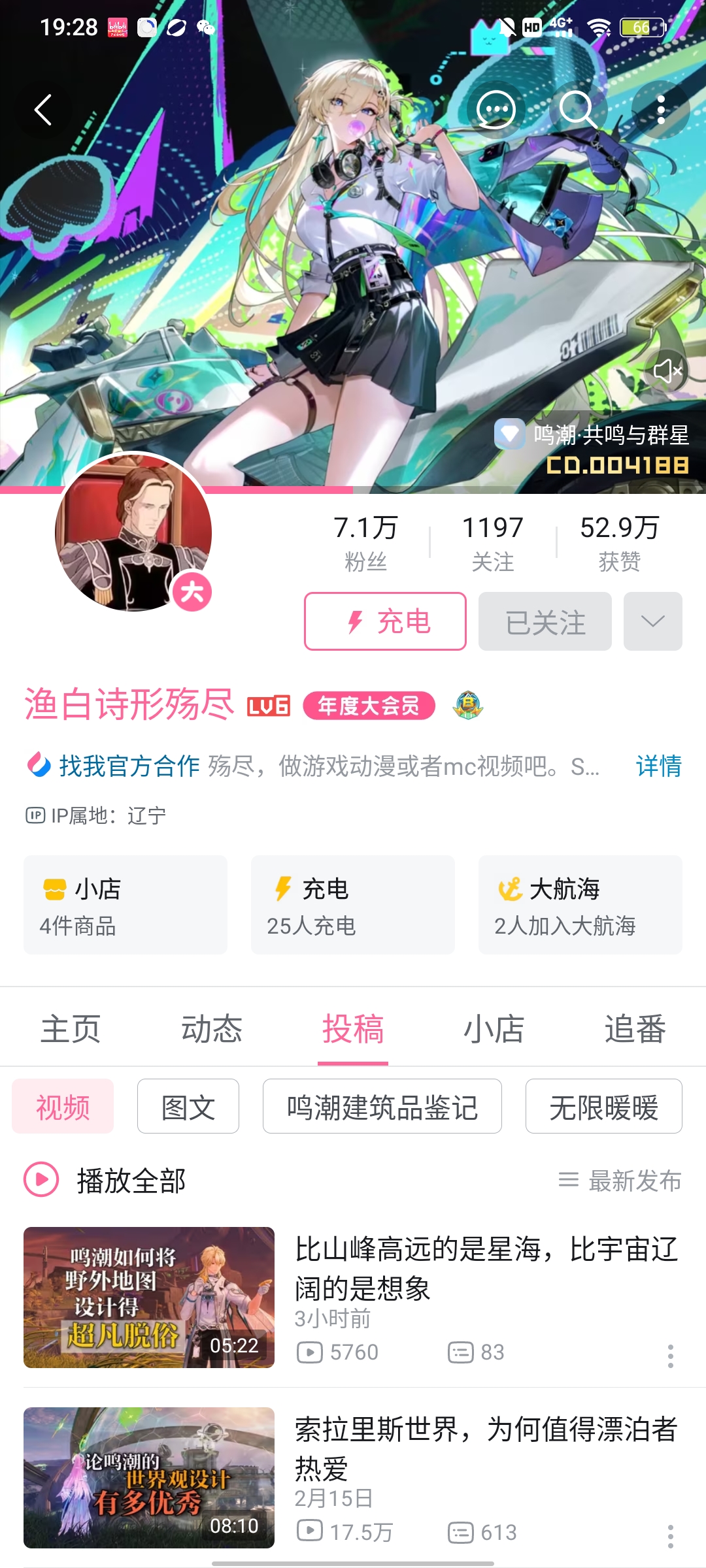Change sort order from 最新发布

tap(620, 1180)
